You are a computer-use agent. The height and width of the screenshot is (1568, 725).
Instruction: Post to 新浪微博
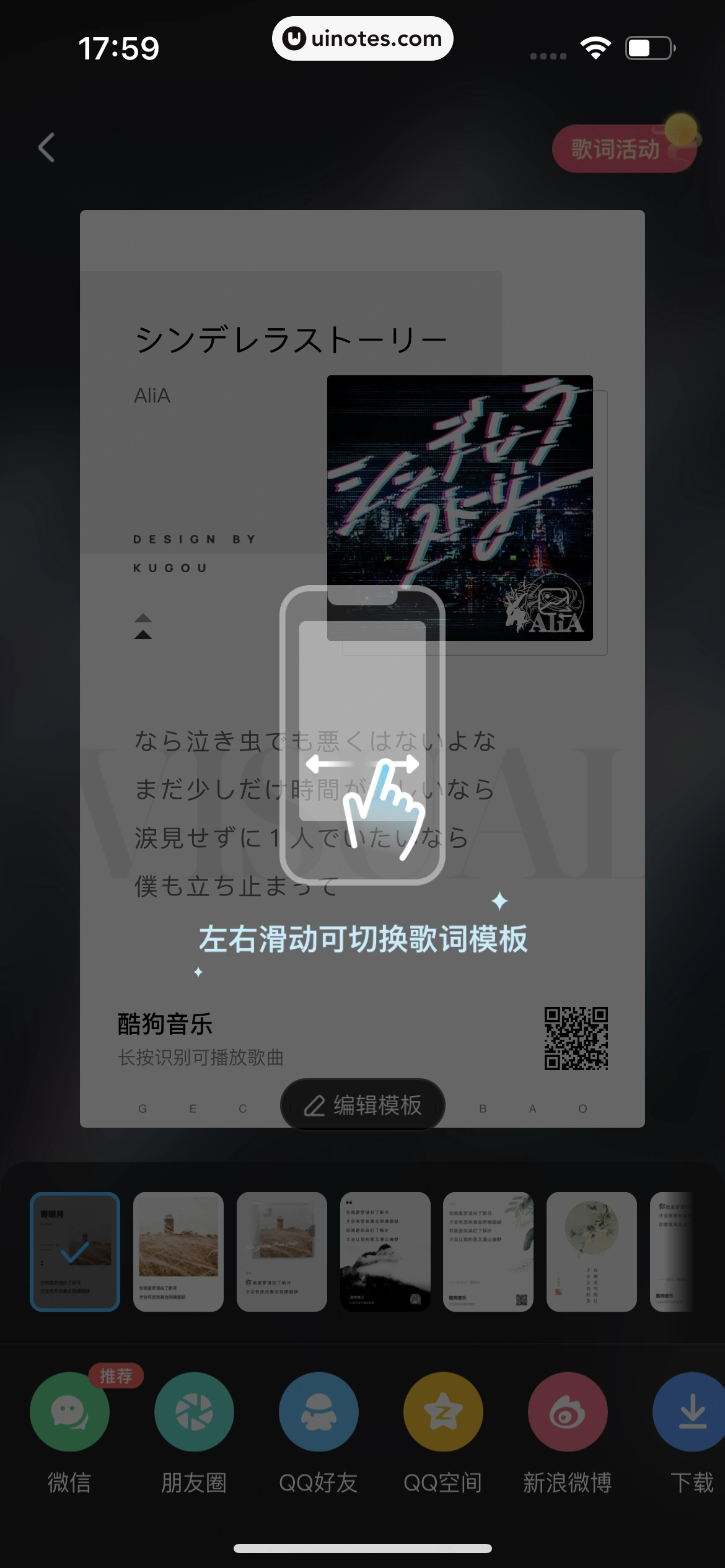point(568,1411)
